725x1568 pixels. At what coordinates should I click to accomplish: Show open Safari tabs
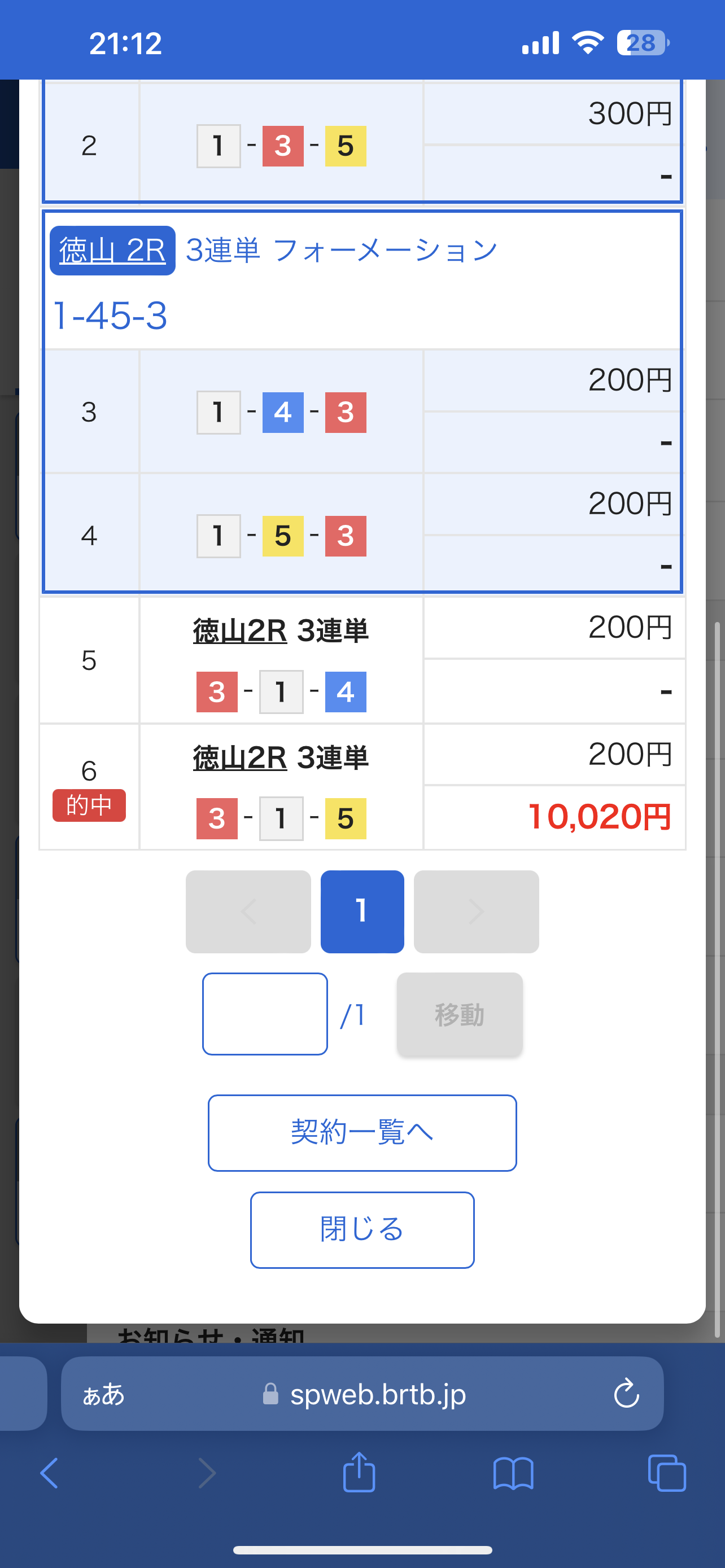click(667, 1473)
